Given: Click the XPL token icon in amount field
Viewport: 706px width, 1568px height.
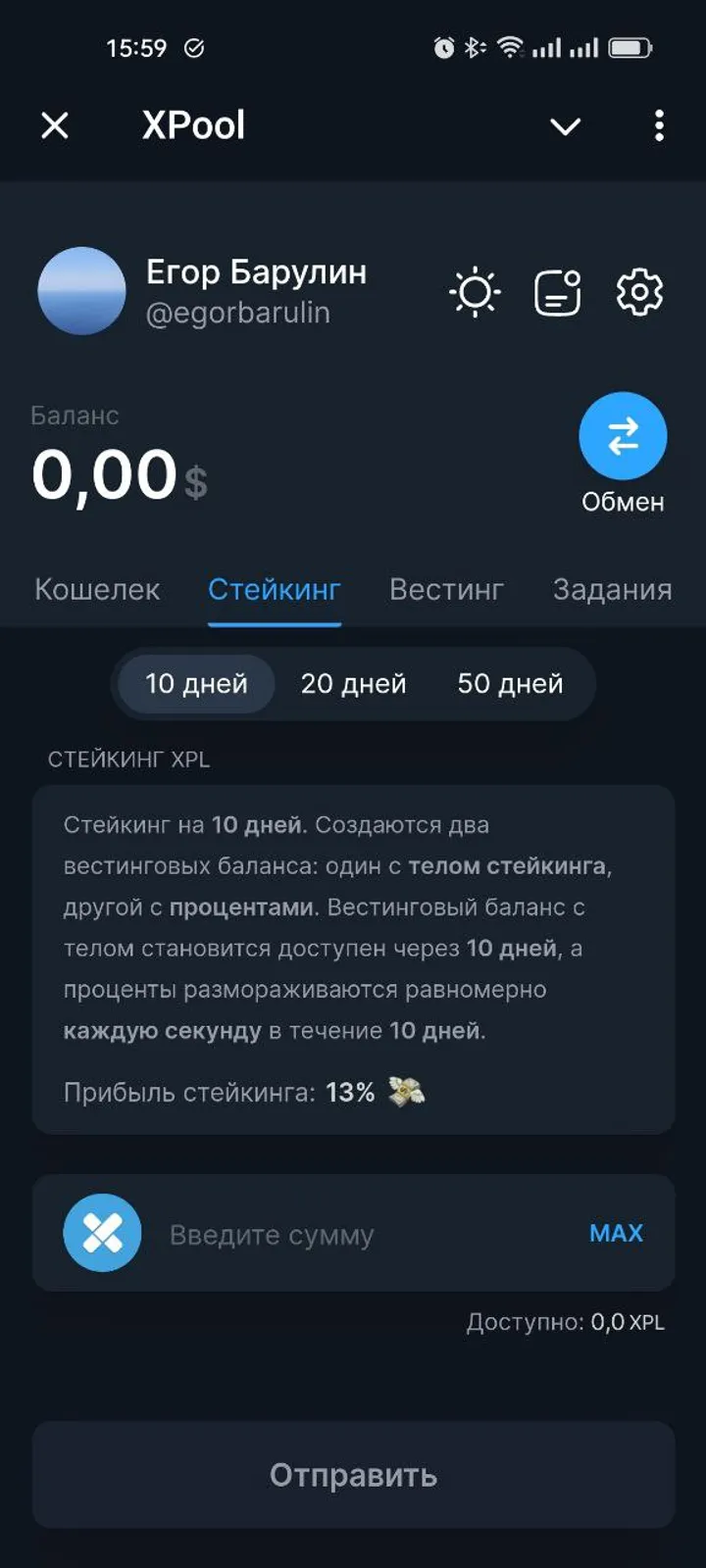Looking at the screenshot, I should tap(102, 1233).
